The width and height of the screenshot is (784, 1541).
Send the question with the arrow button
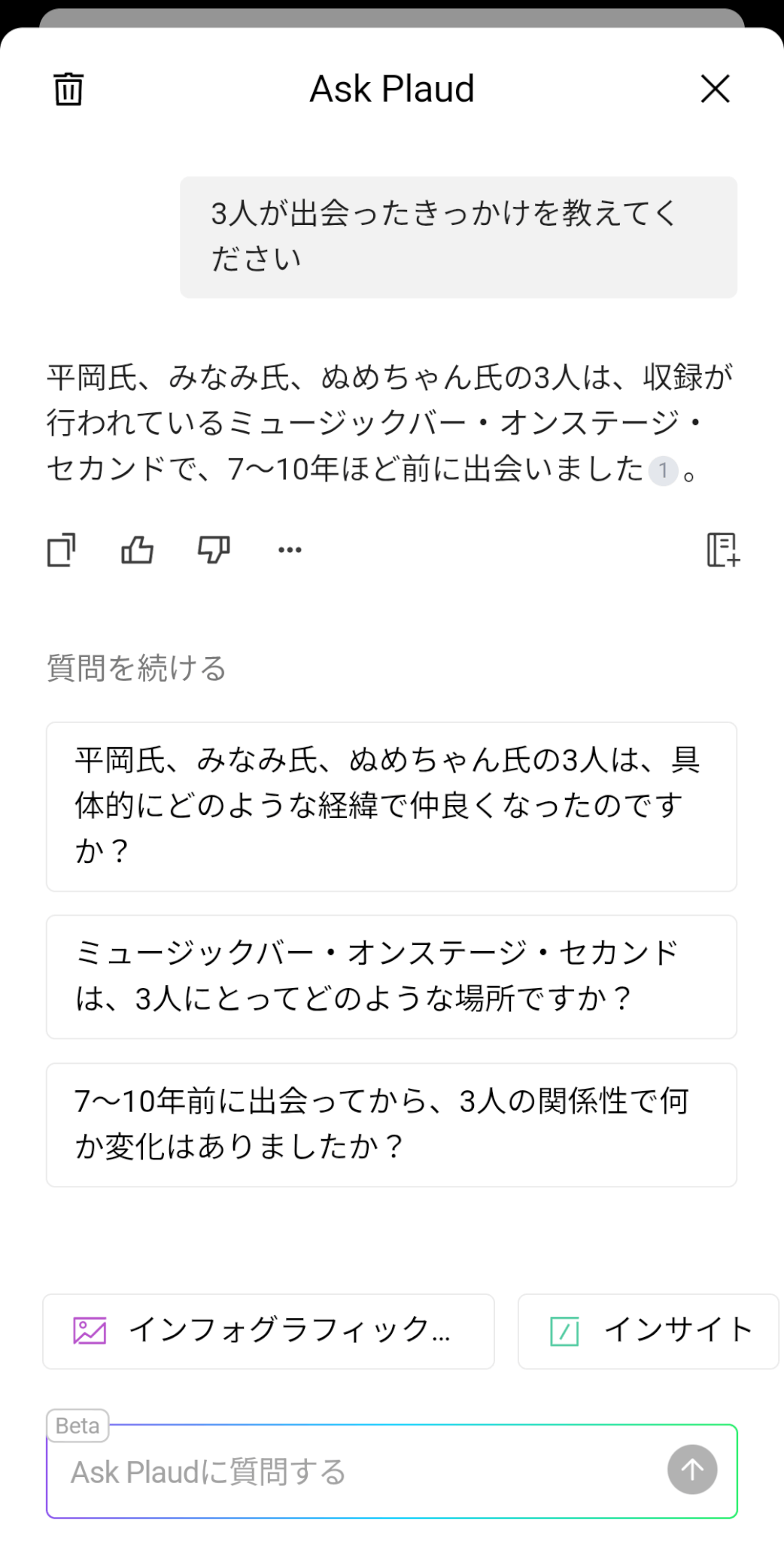tap(692, 1470)
